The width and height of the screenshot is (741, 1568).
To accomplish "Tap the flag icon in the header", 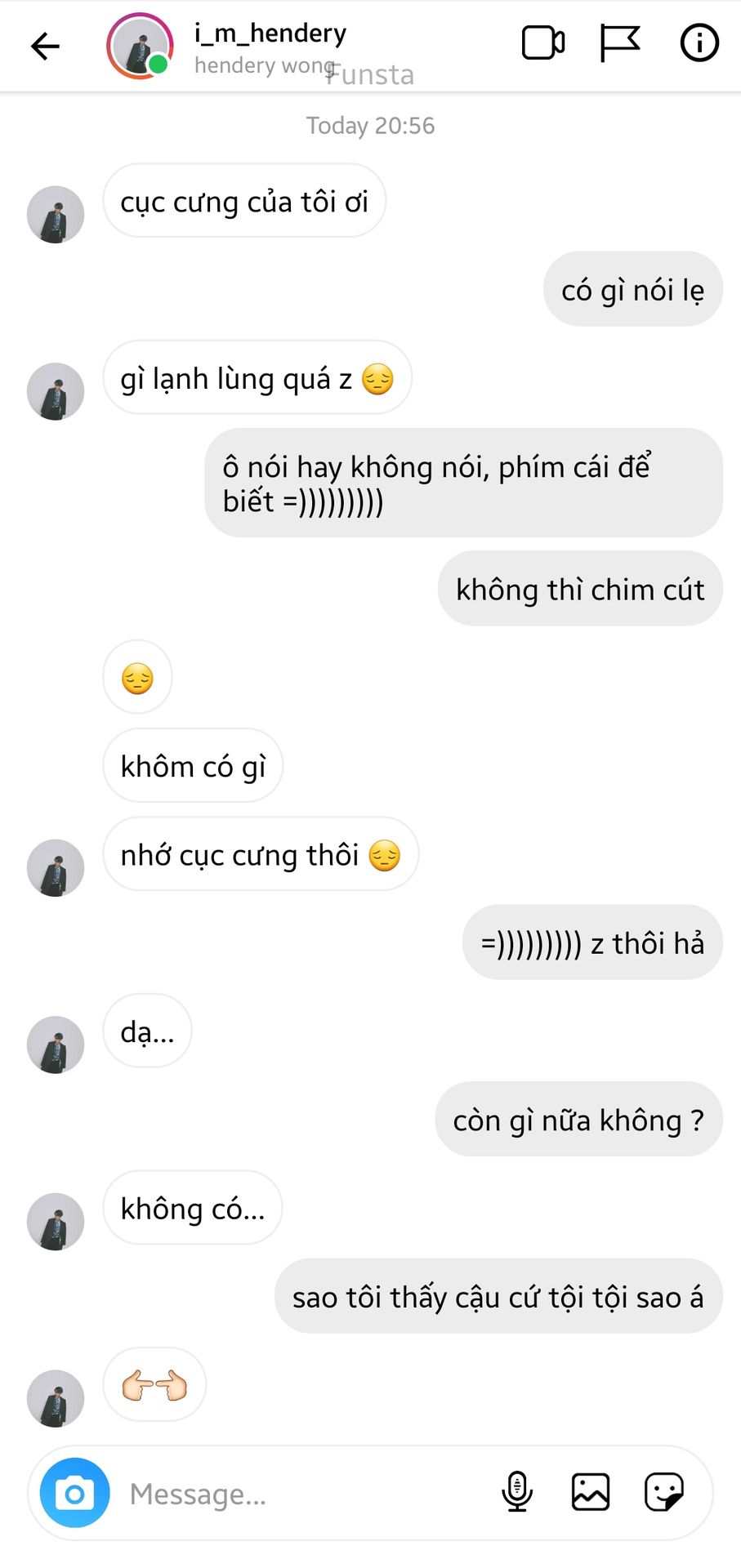I will [x=619, y=43].
